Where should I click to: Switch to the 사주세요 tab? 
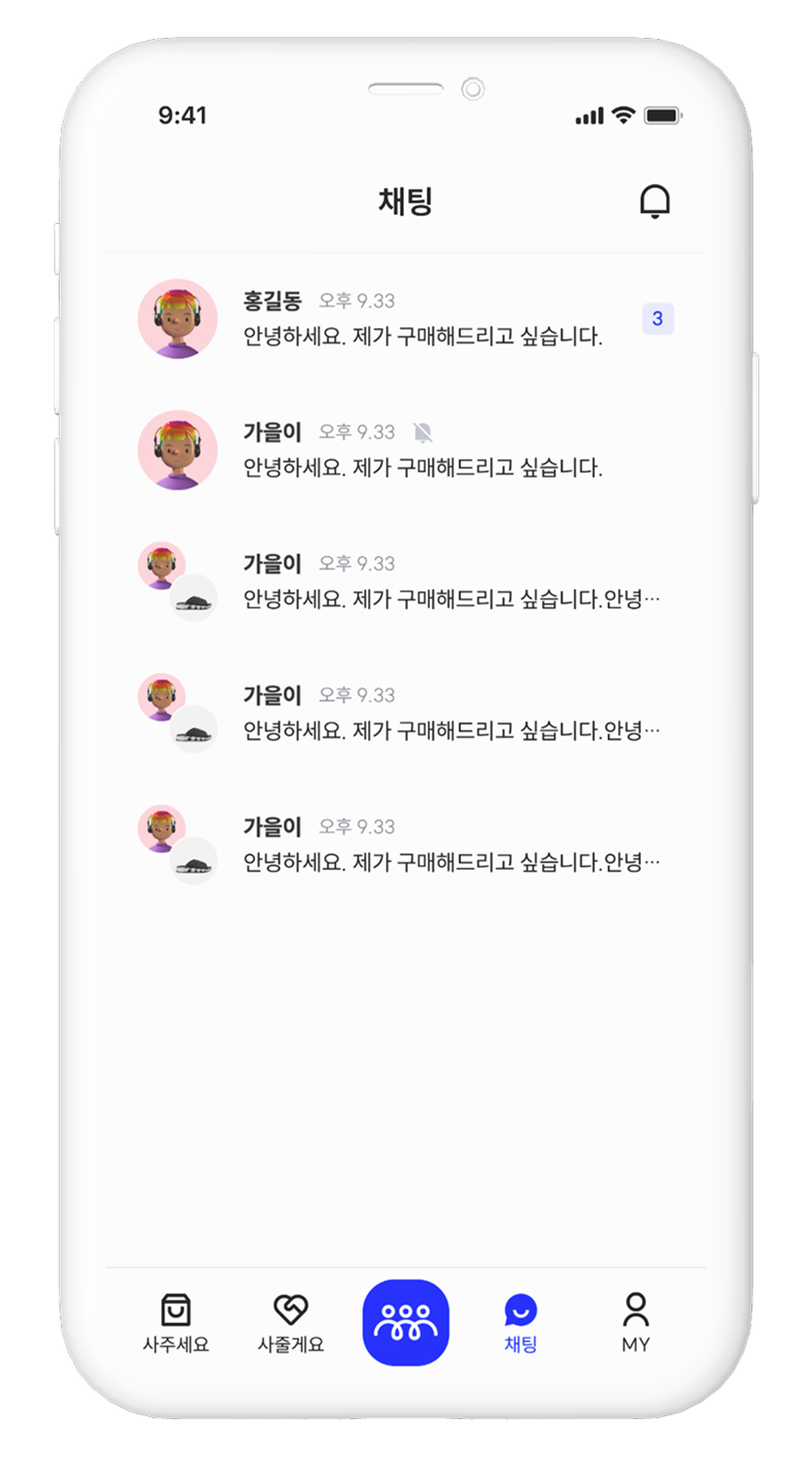[176, 1323]
